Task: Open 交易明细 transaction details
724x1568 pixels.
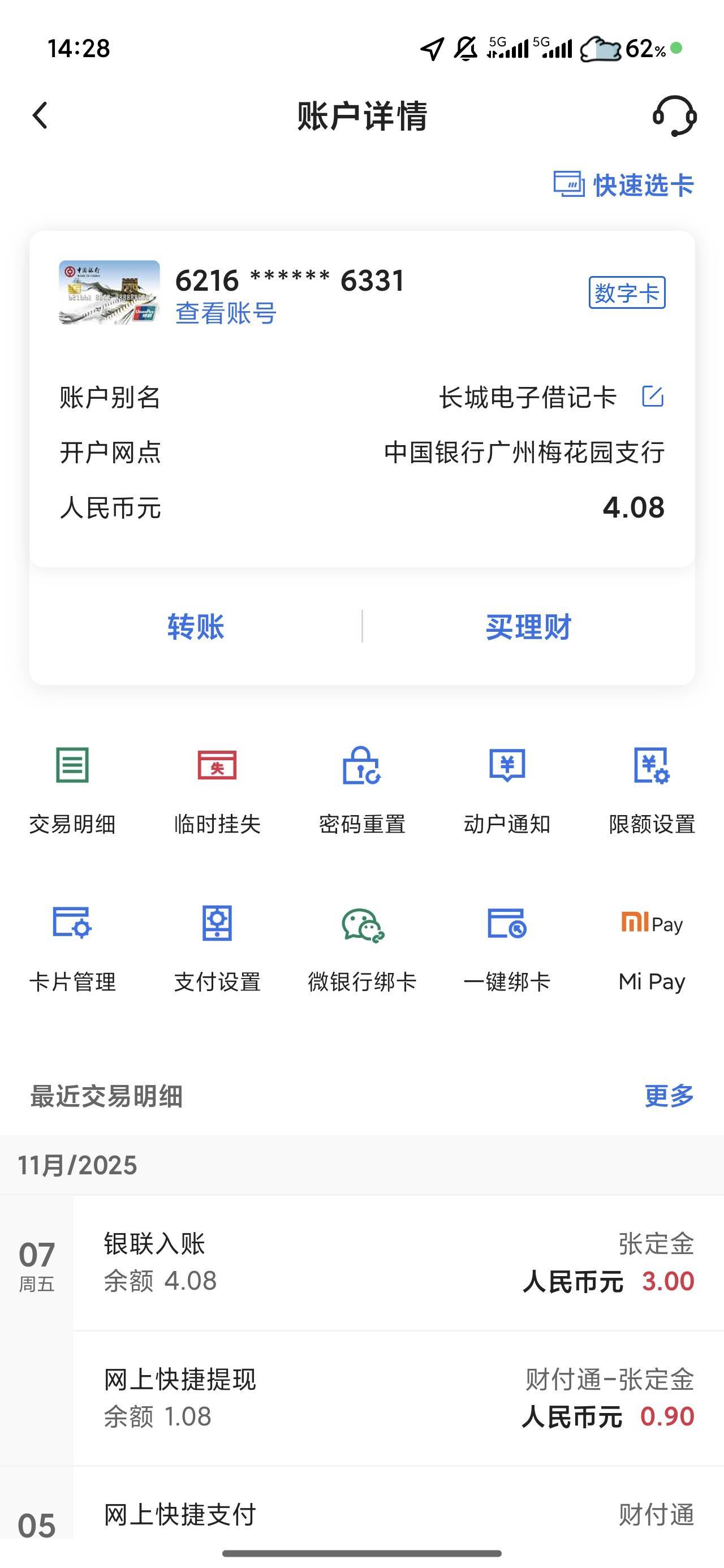Action: click(72, 790)
